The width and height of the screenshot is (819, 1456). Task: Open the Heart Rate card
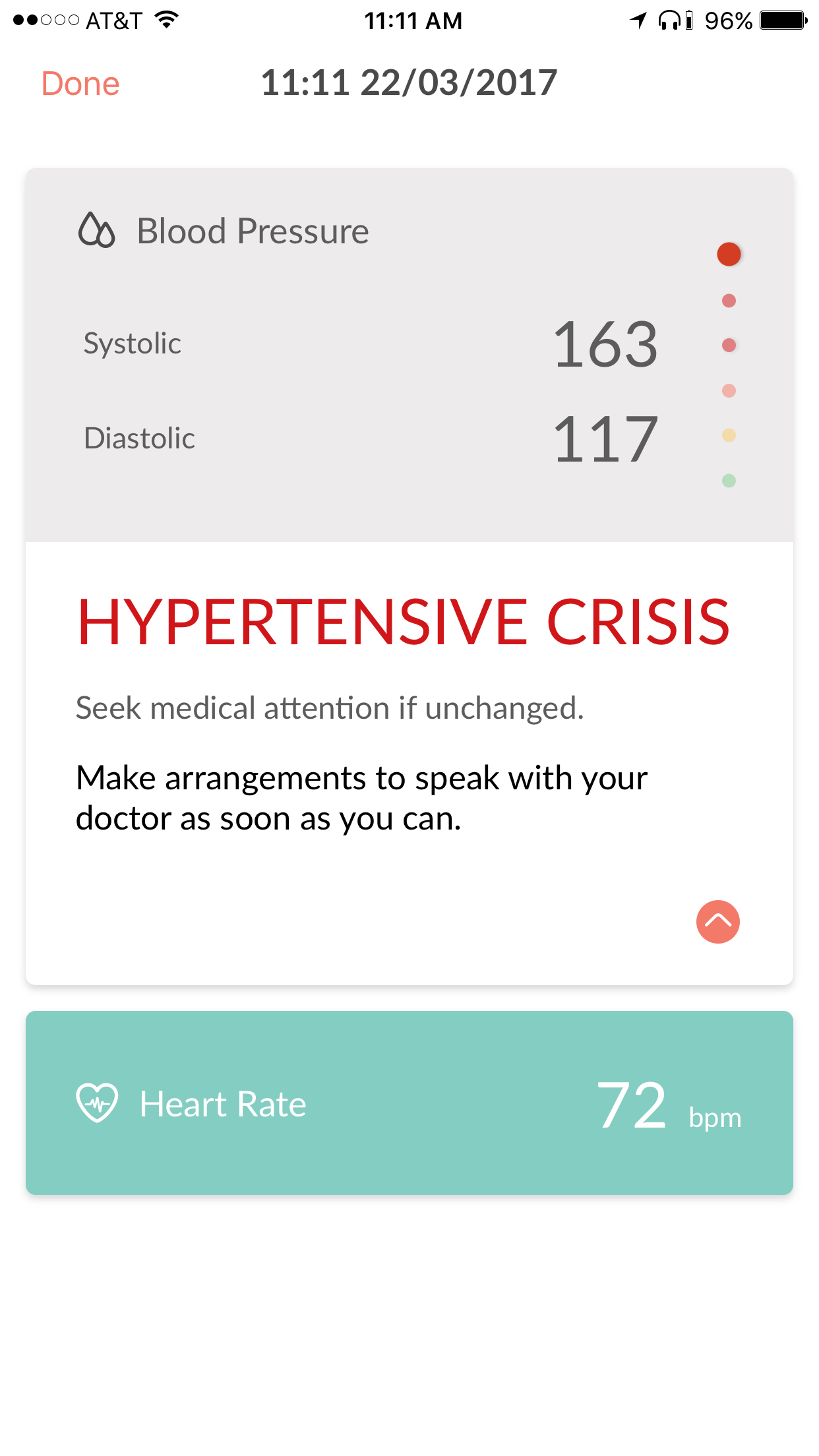[409, 1103]
